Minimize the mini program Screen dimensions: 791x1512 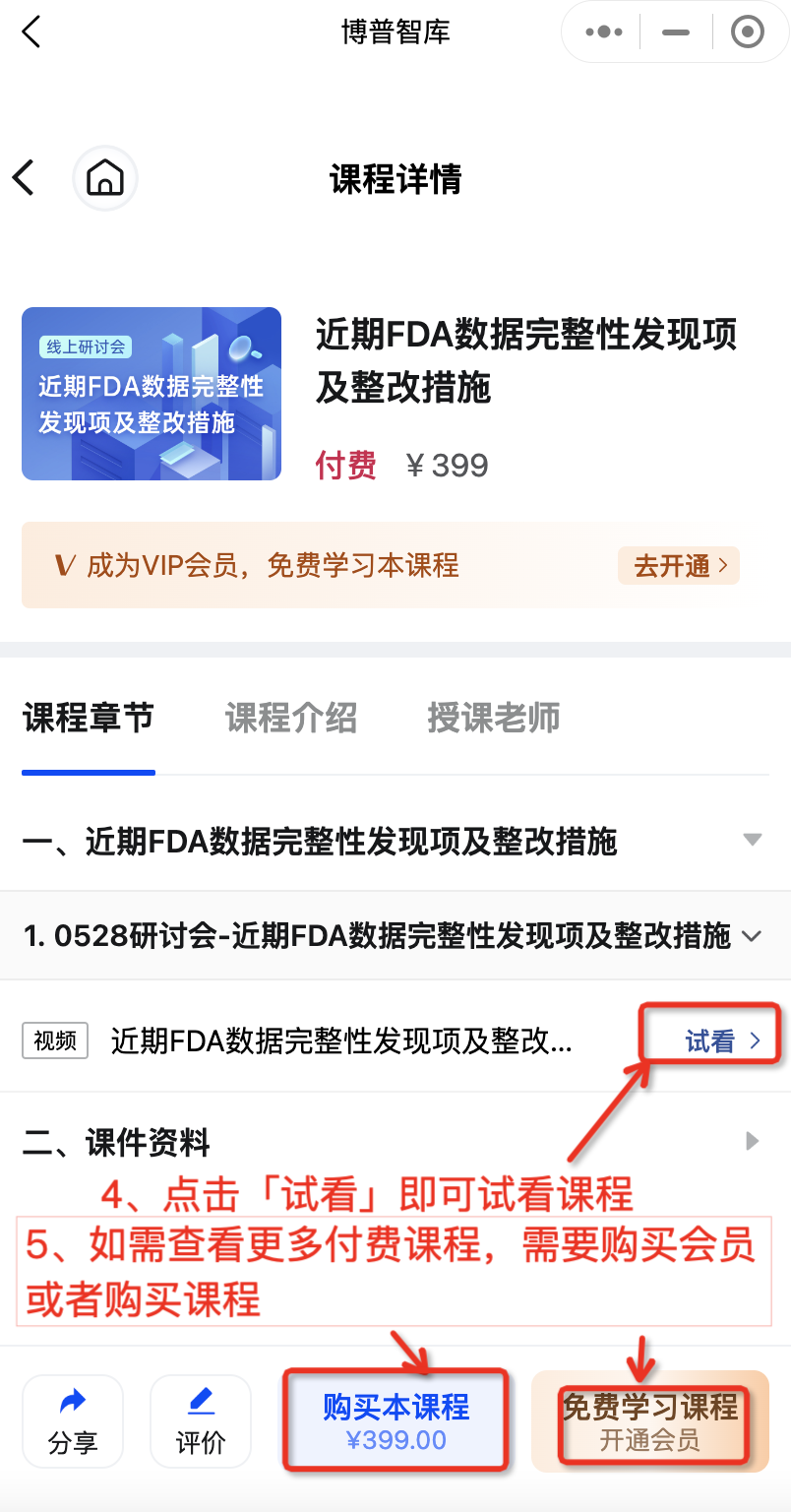(x=676, y=32)
